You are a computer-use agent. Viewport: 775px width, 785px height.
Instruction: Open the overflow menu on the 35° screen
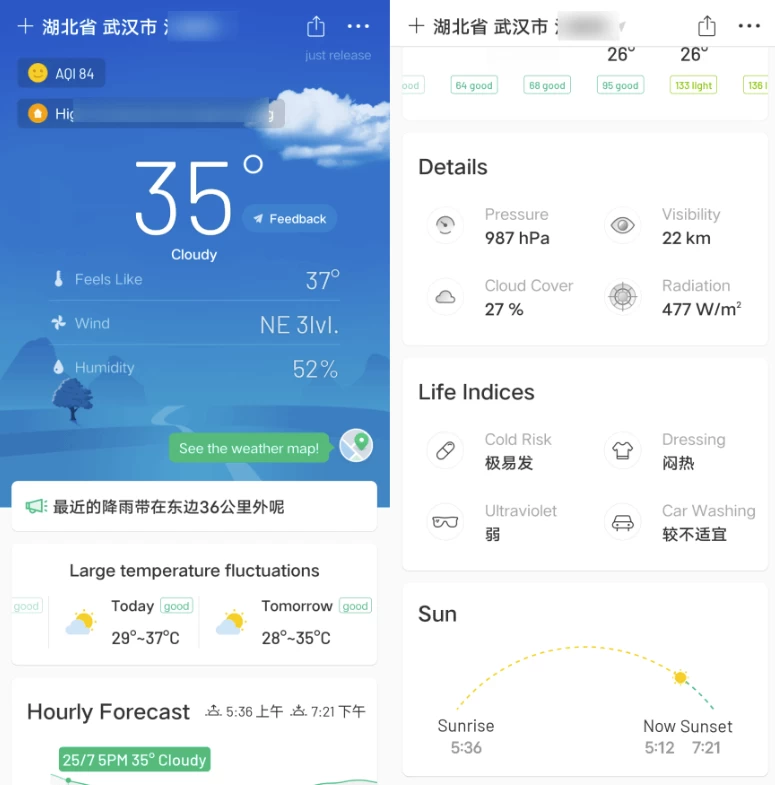(358, 27)
